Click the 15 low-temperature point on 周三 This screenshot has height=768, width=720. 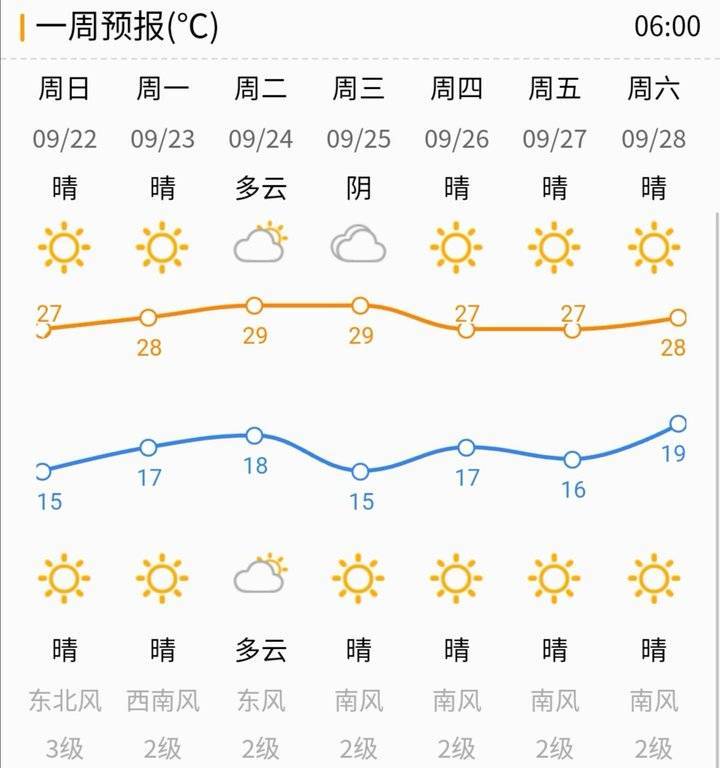click(358, 469)
